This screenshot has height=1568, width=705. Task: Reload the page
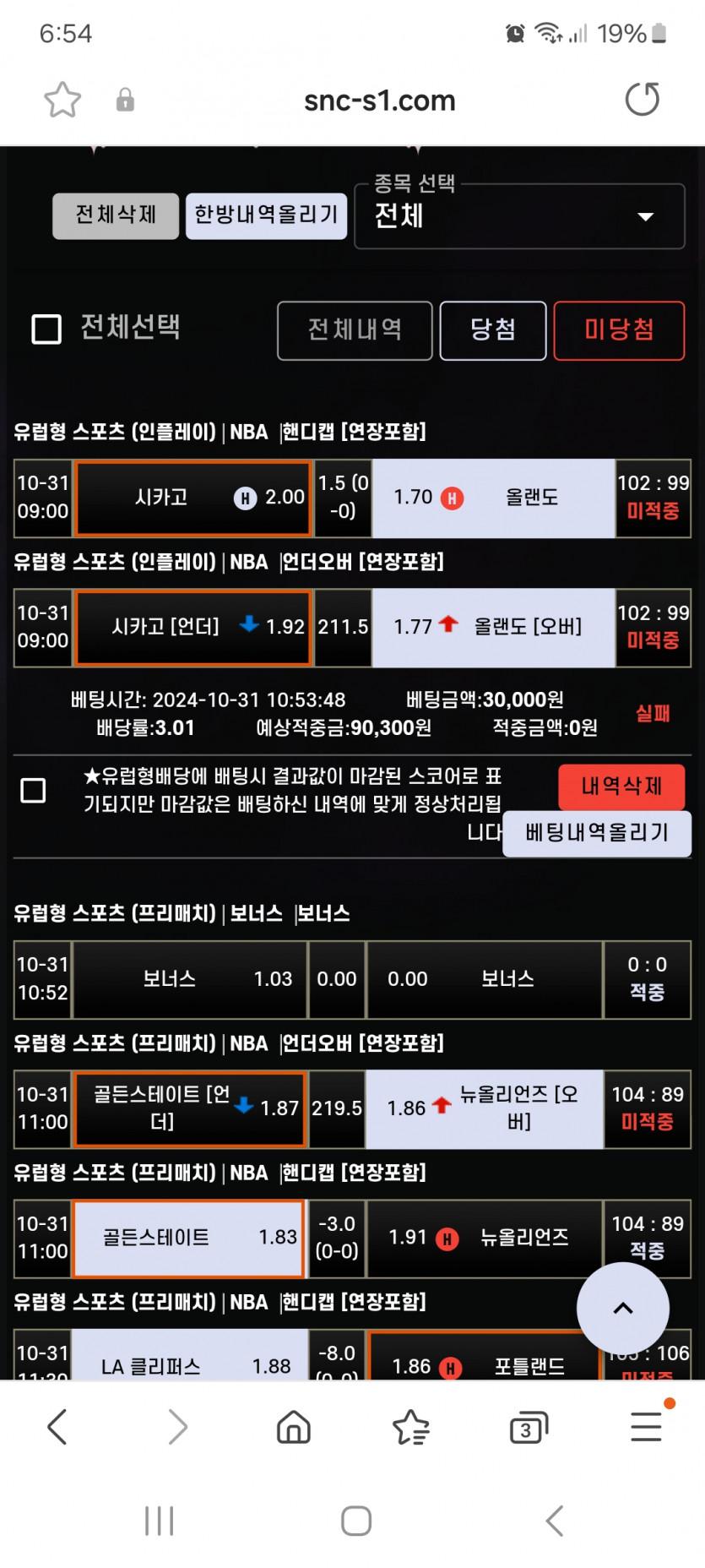click(642, 100)
